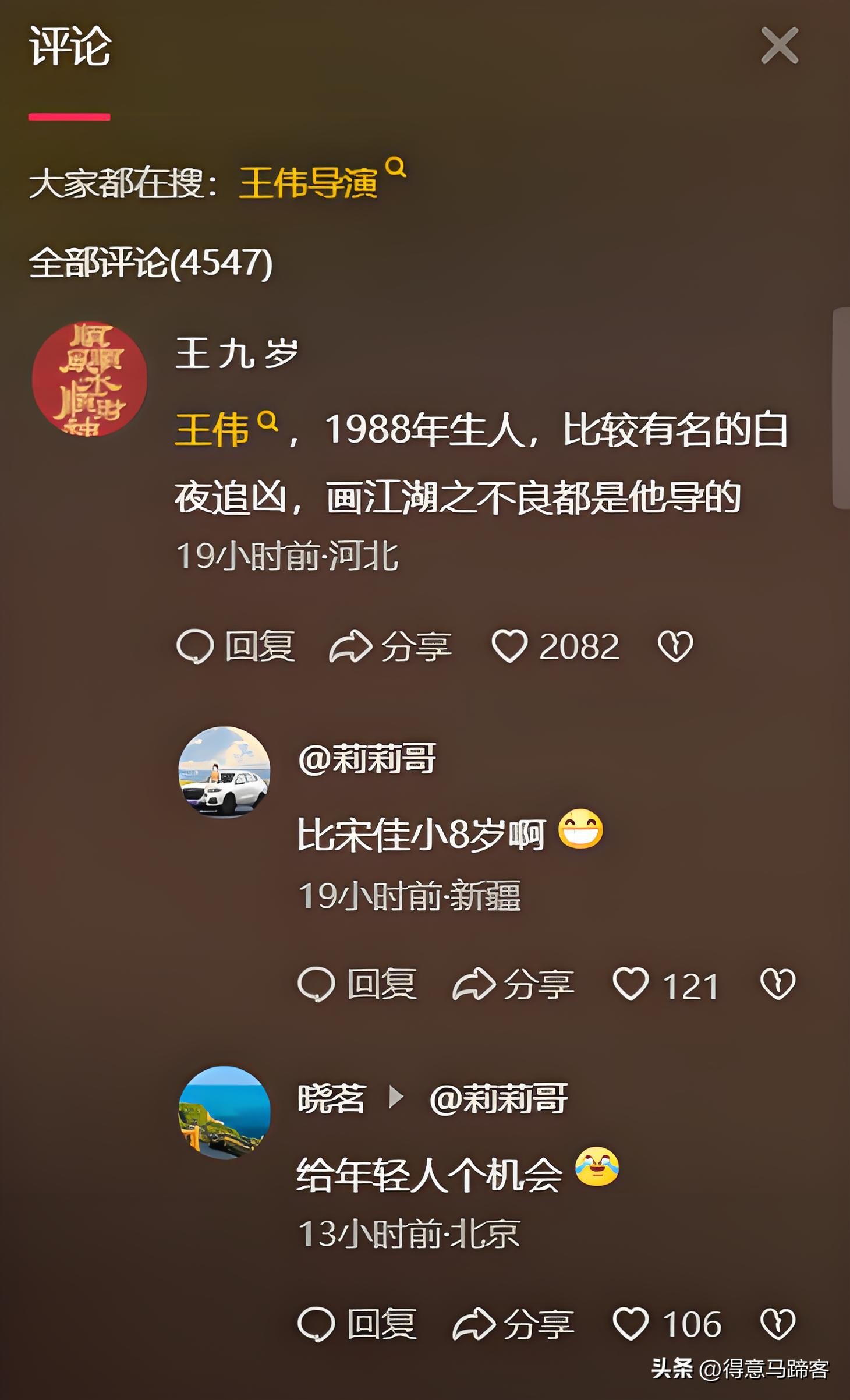This screenshot has width=850, height=1400.
Task: Share 王九岁's comment
Action: pyautogui.click(x=391, y=646)
